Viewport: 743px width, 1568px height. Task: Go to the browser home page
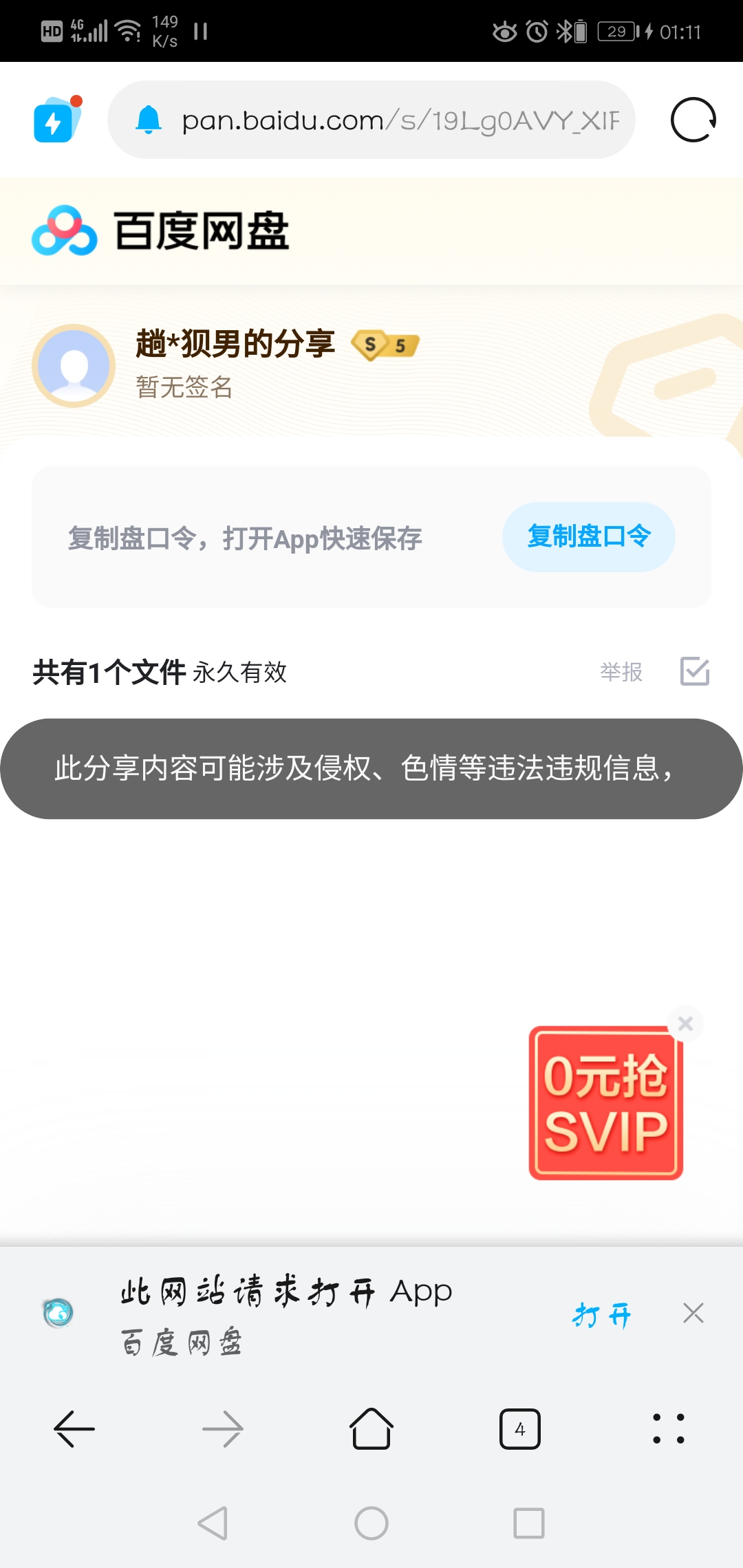coord(371,1429)
